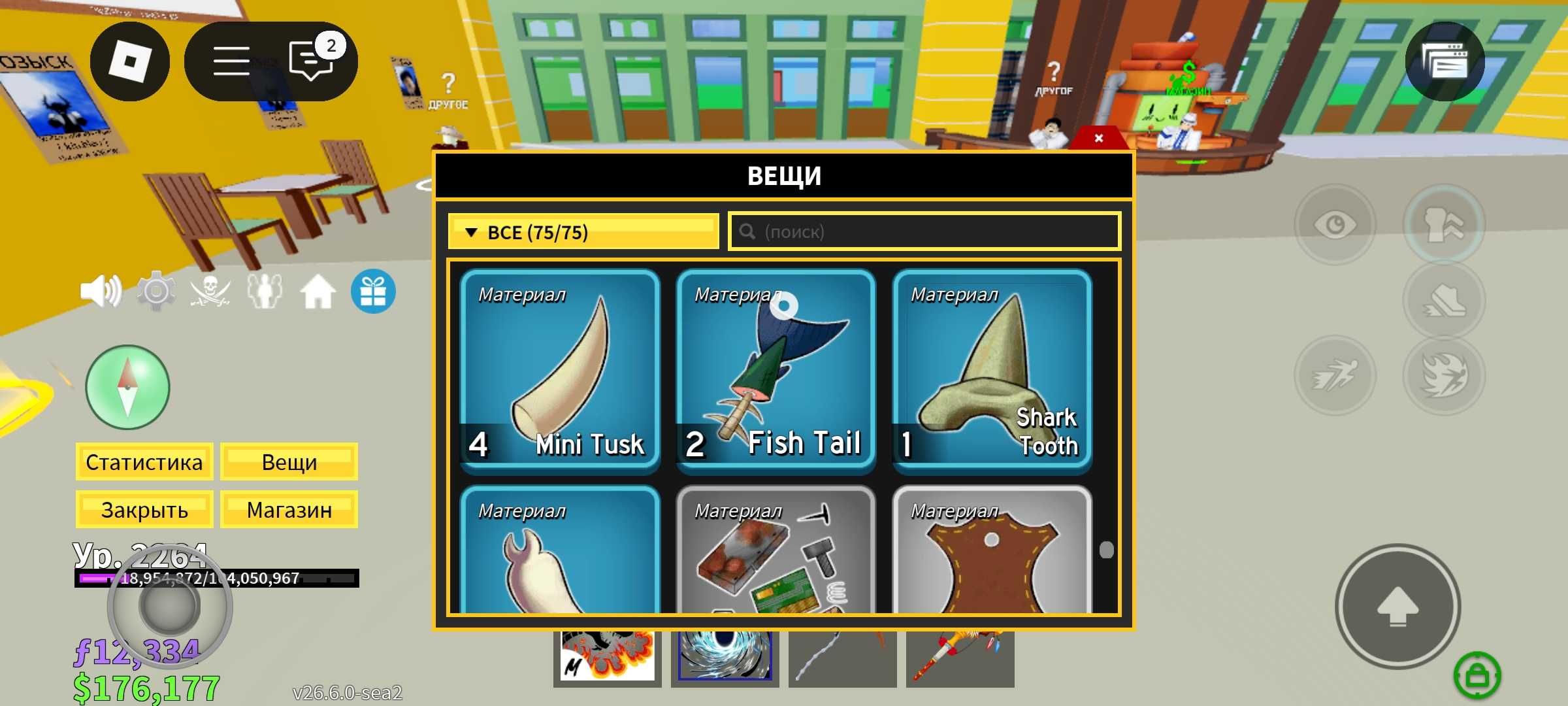Tap the Закрыть button

[144, 510]
